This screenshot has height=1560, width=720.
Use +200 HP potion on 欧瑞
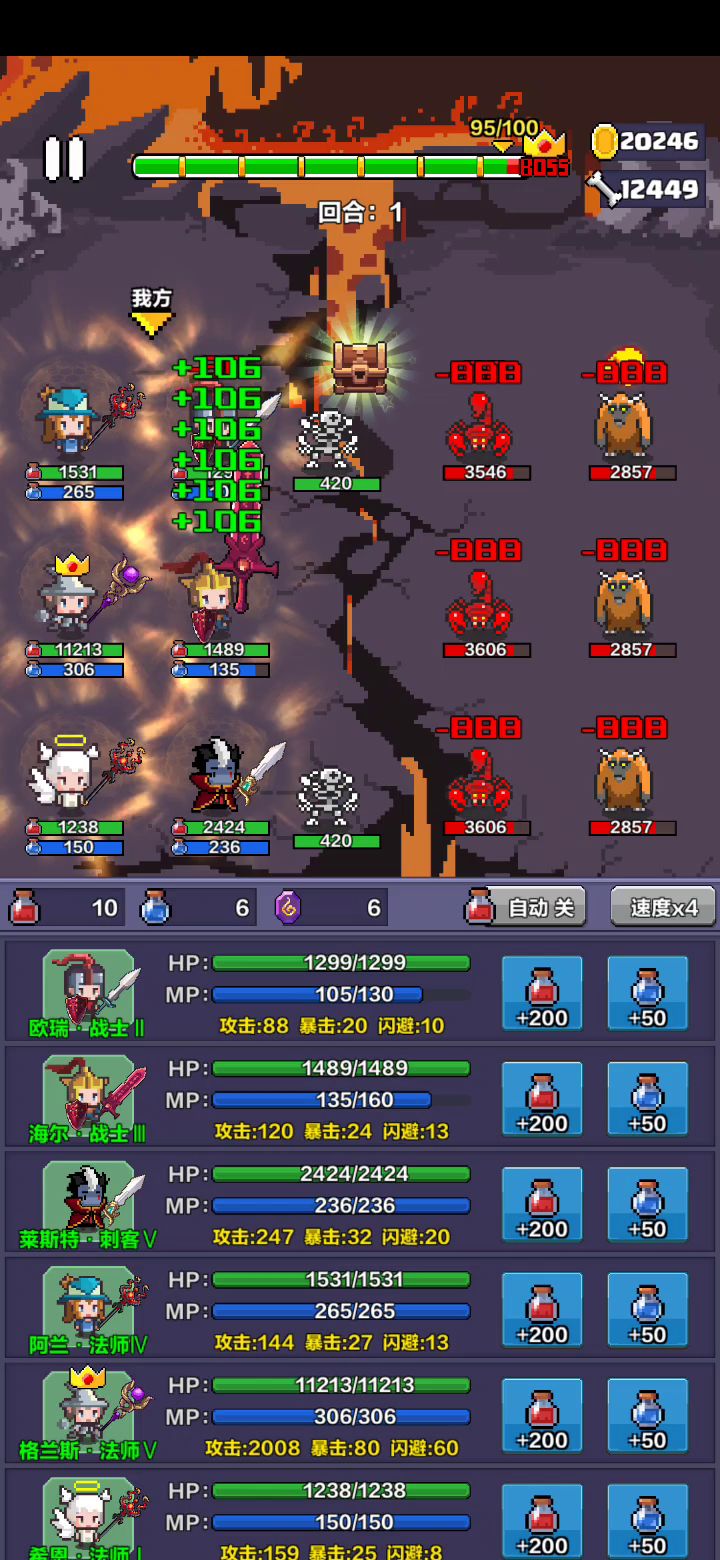click(x=542, y=994)
